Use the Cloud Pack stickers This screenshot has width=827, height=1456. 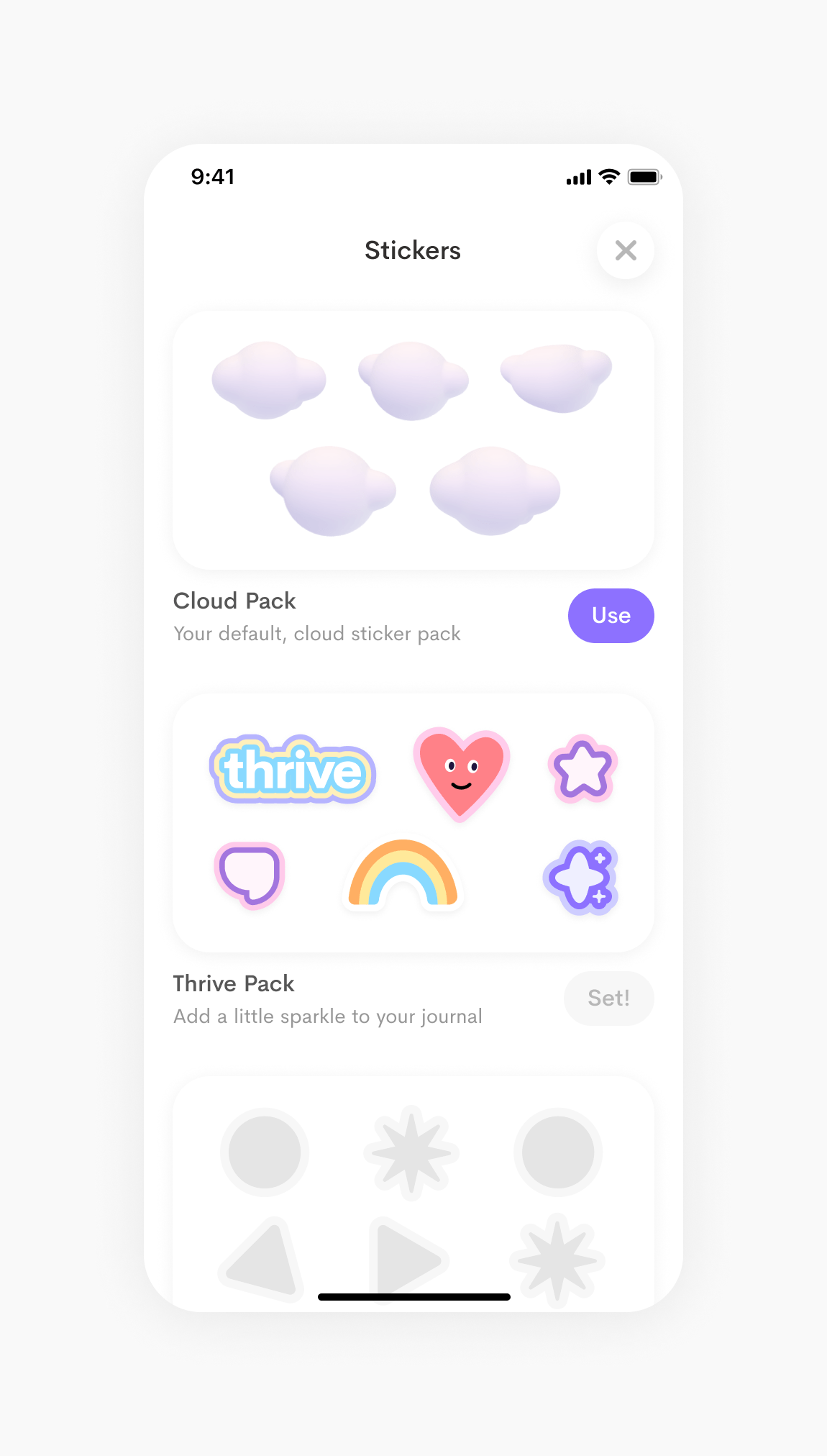pos(611,616)
